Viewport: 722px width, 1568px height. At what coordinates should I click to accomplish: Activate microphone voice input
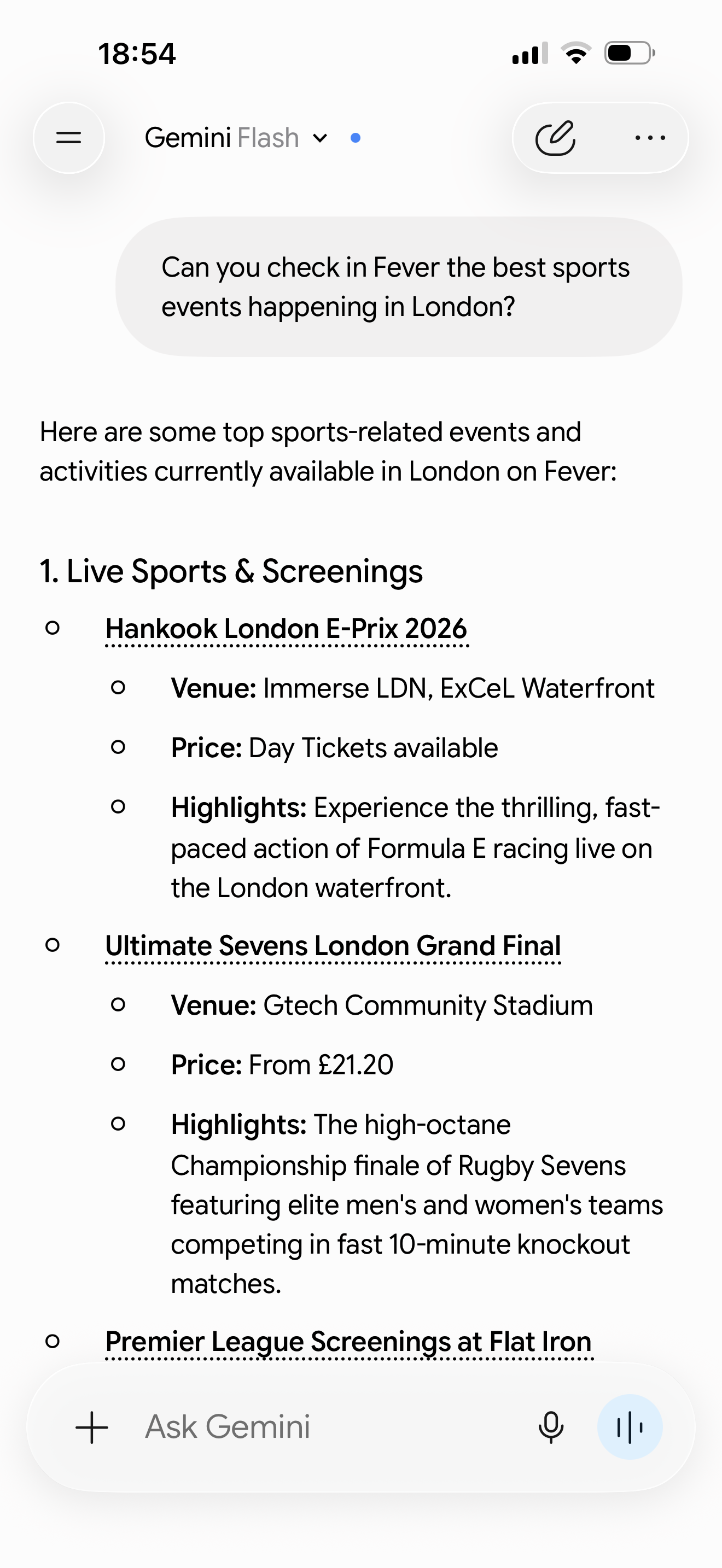pyautogui.click(x=551, y=1427)
